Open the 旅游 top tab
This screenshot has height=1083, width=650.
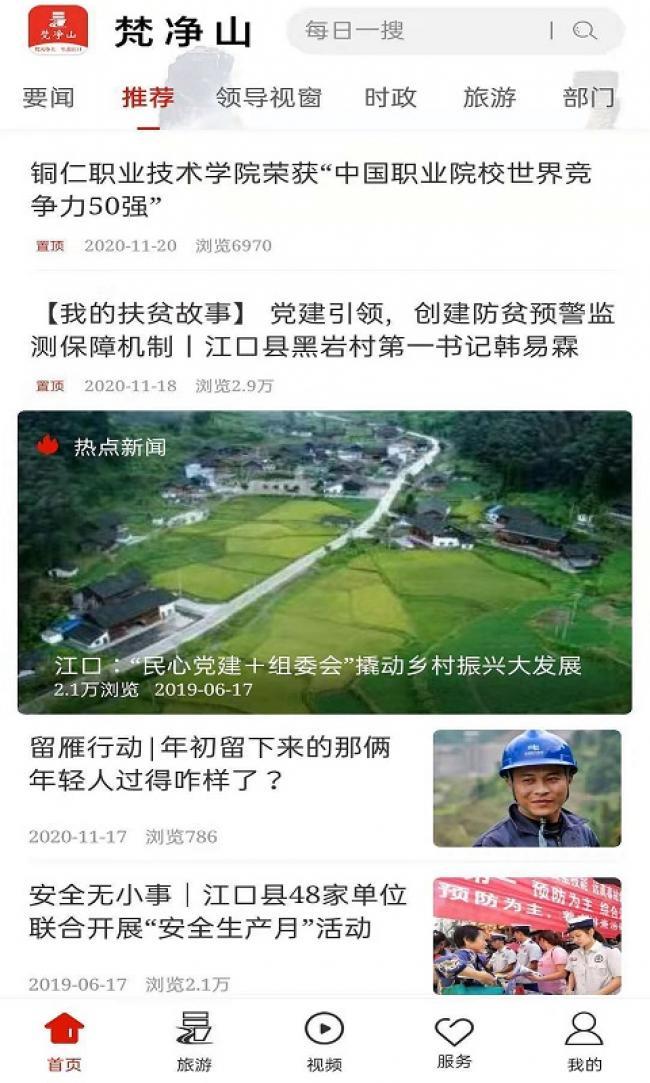[490, 97]
